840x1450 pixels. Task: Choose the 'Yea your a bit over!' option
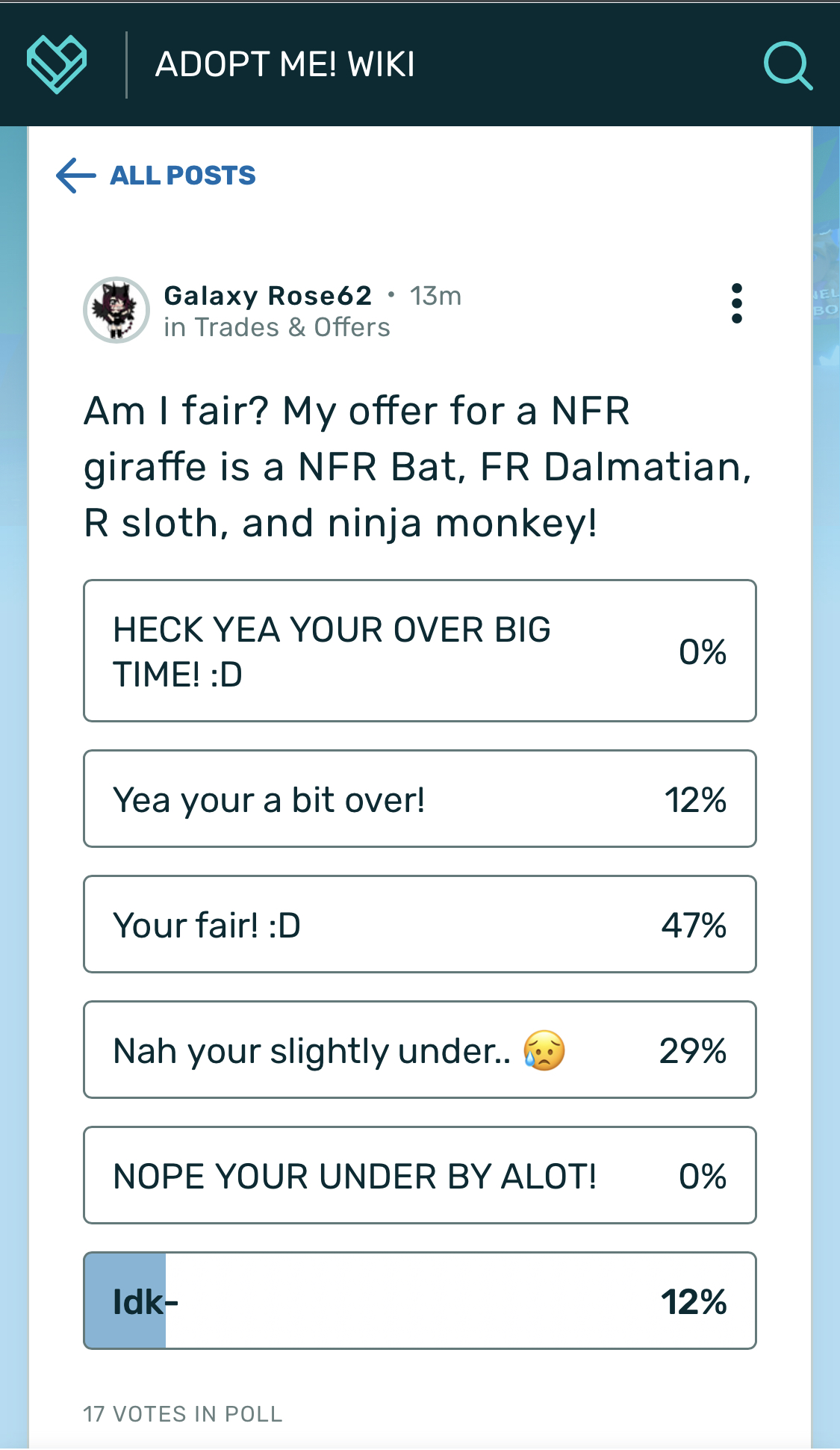pyautogui.click(x=420, y=799)
